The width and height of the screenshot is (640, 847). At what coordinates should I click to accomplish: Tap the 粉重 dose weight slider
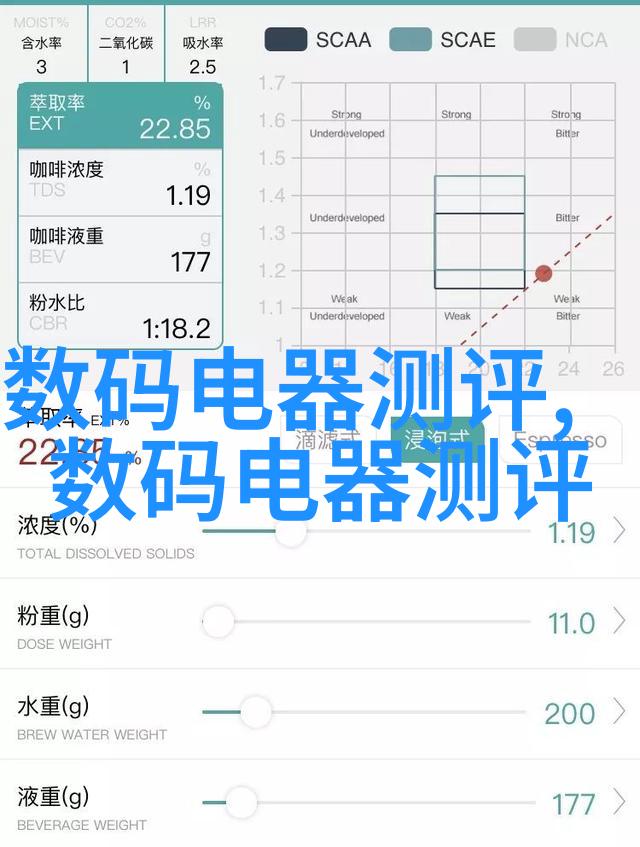pos(217,622)
